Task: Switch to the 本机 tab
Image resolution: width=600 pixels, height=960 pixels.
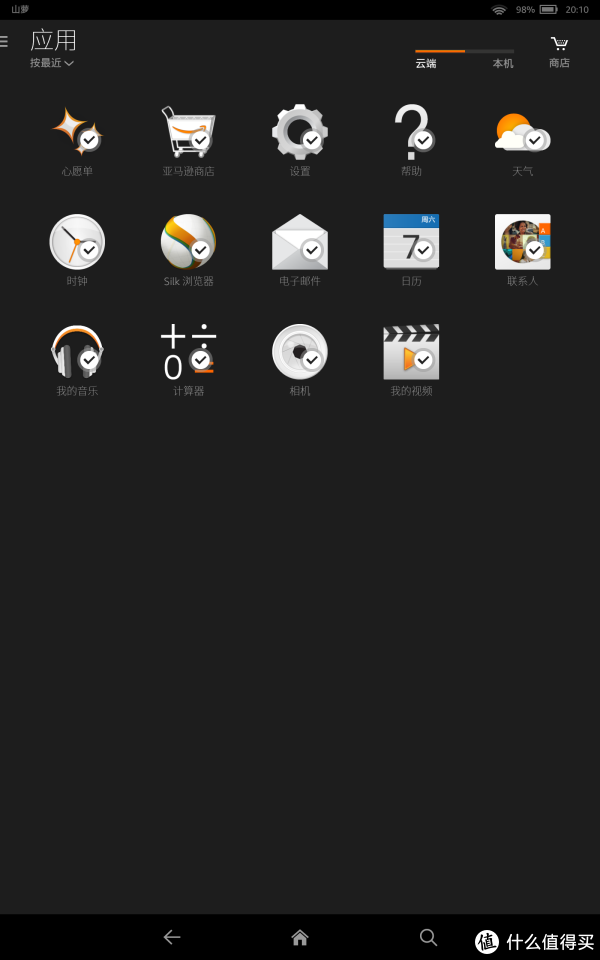Action: click(503, 63)
